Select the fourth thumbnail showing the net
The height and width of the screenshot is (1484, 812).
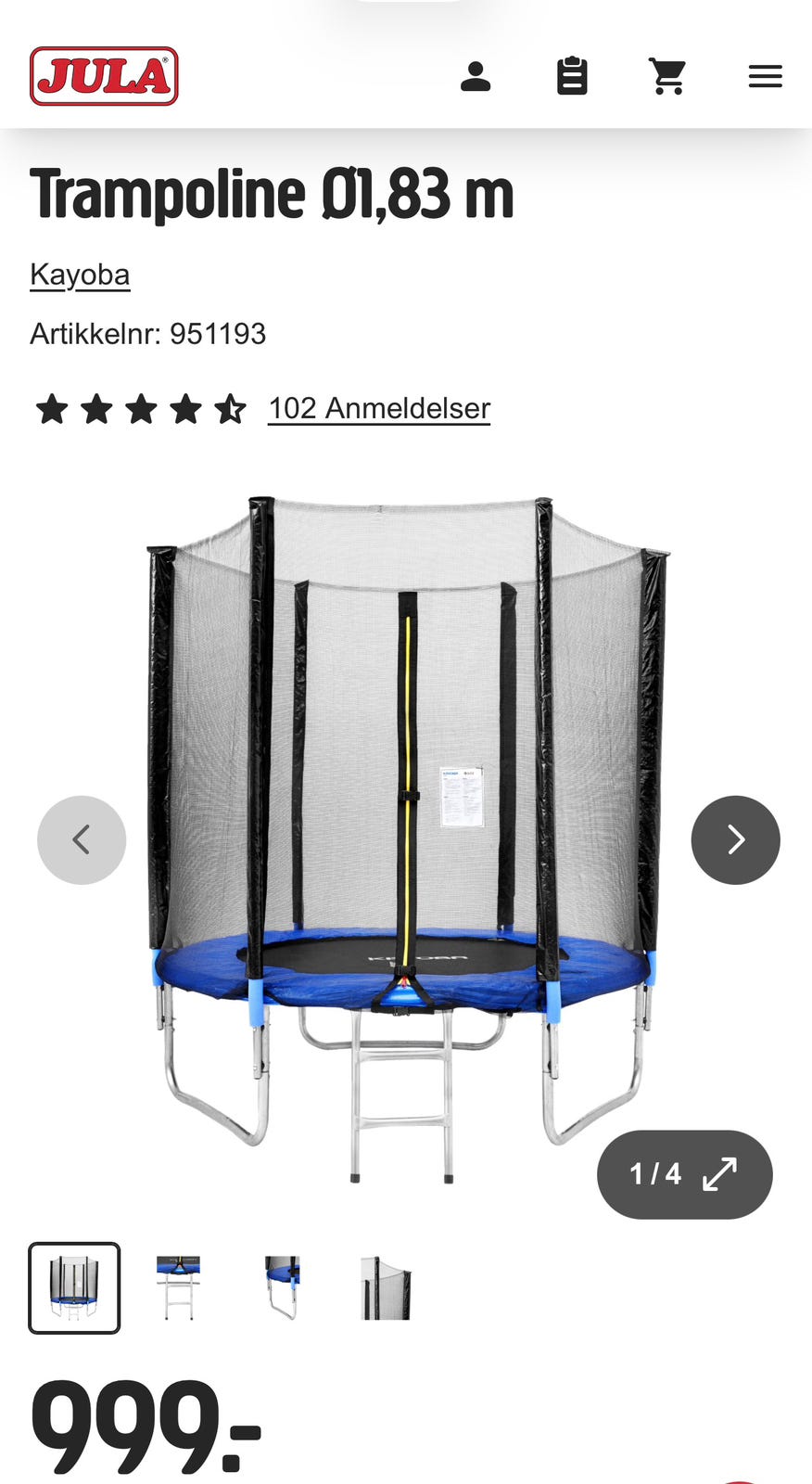point(386,1288)
